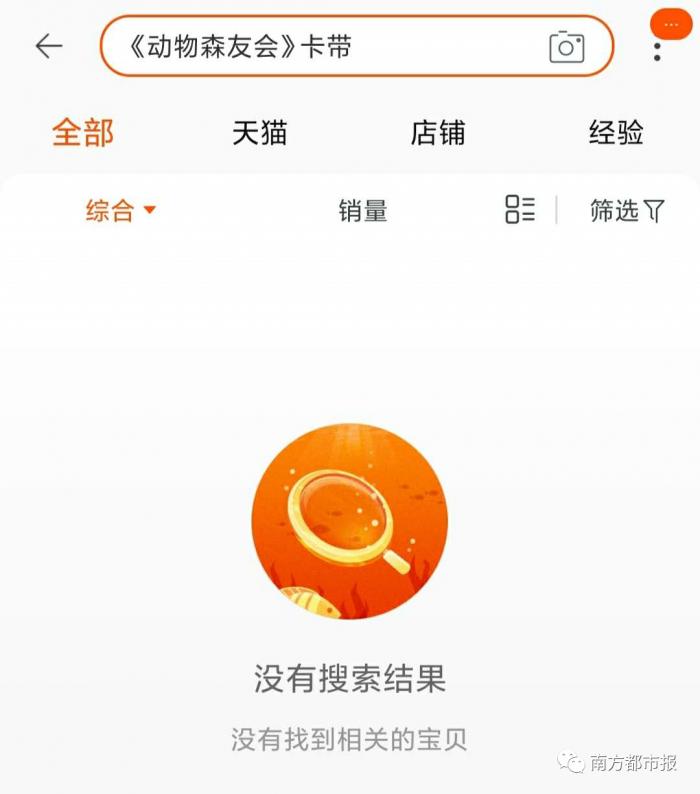Sort results by 销量

(362, 211)
